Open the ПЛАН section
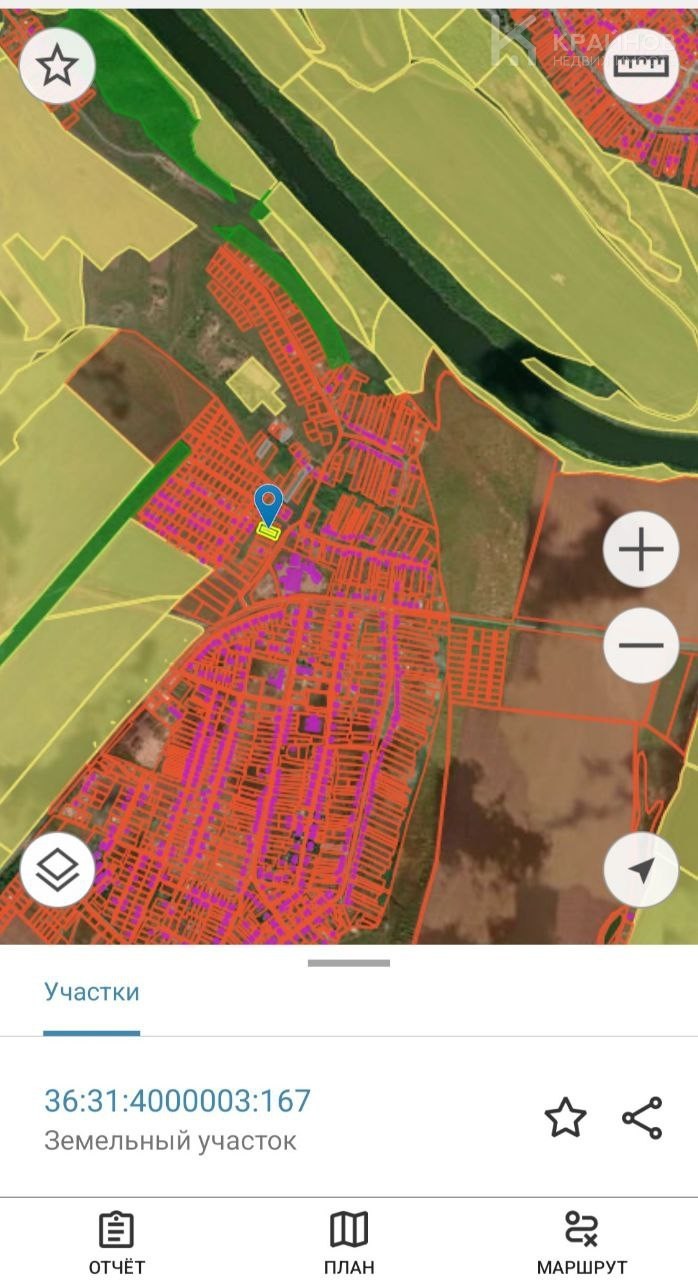Viewport: 698px width, 1280px height. 349,1243
